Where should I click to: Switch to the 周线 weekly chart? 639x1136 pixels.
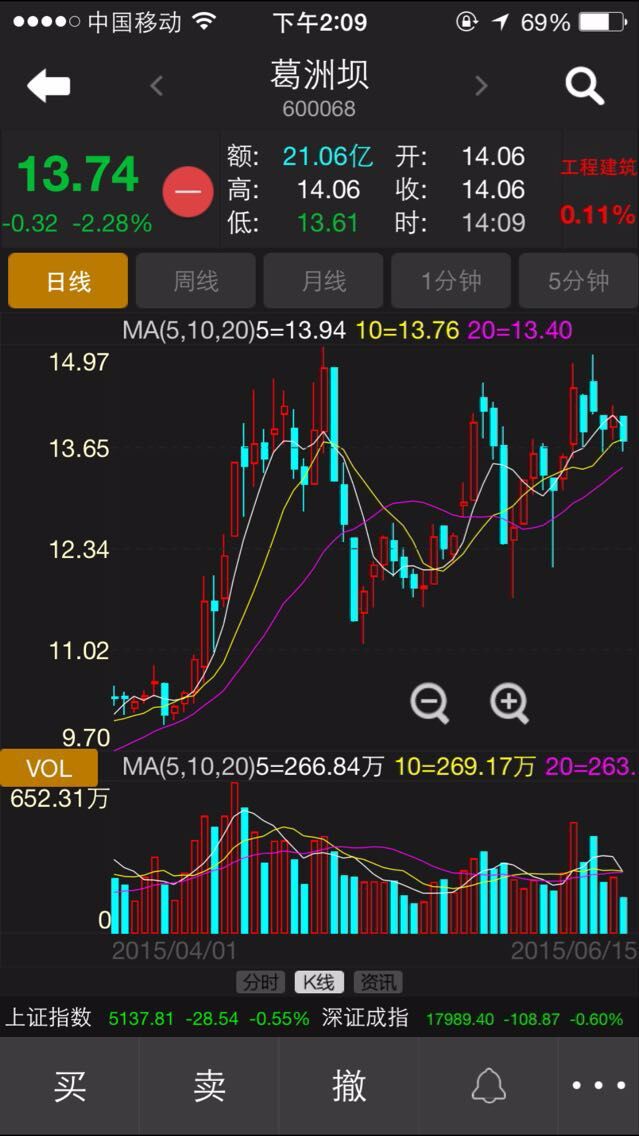click(196, 281)
